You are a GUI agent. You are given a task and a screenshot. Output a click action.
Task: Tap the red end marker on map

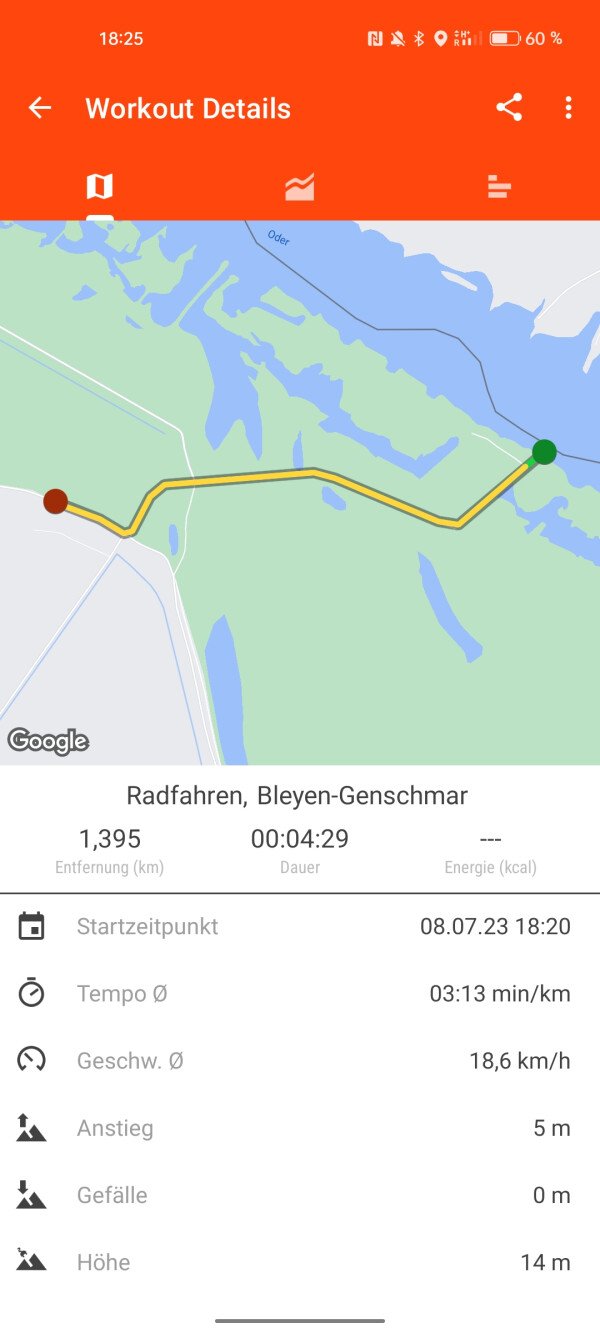pyautogui.click(x=56, y=501)
